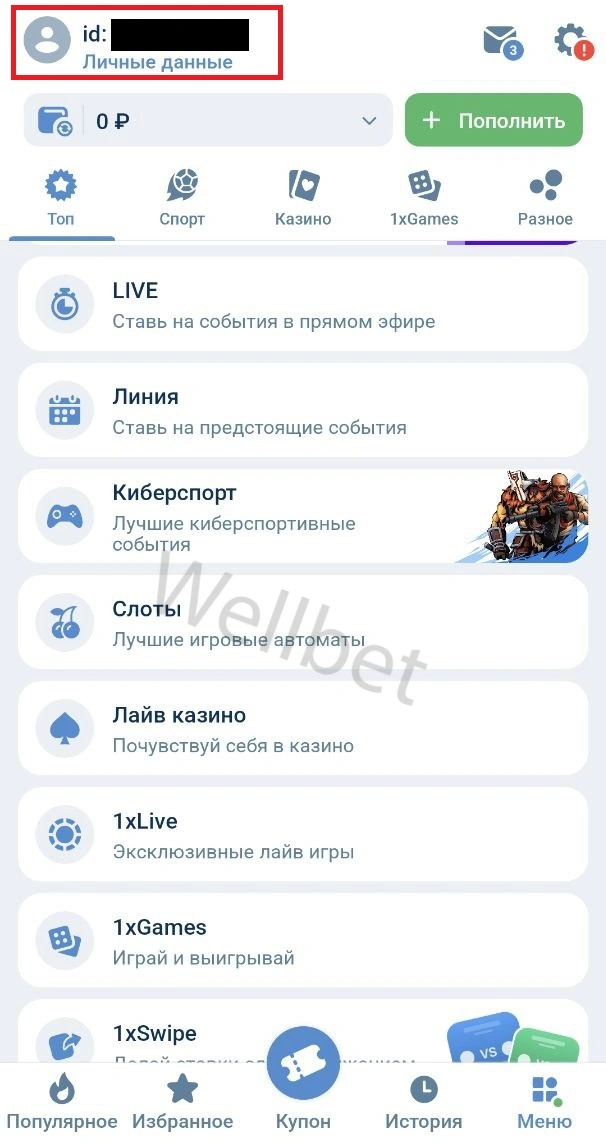Open the 1xLive exclusive games row
This screenshot has width=606, height=1144.
tap(302, 835)
